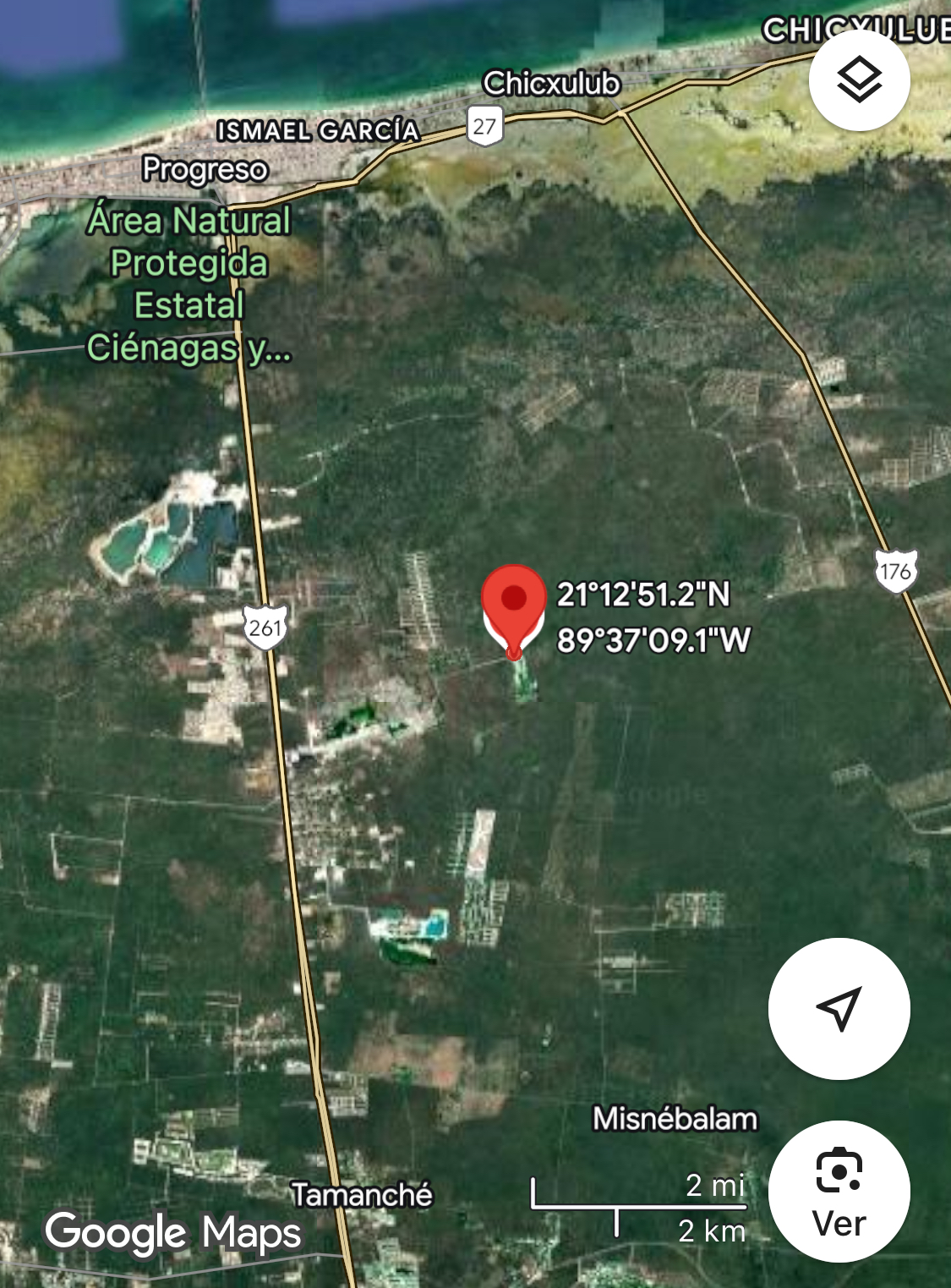
Task: Open the Ver camera lens button
Action: click(x=839, y=1191)
